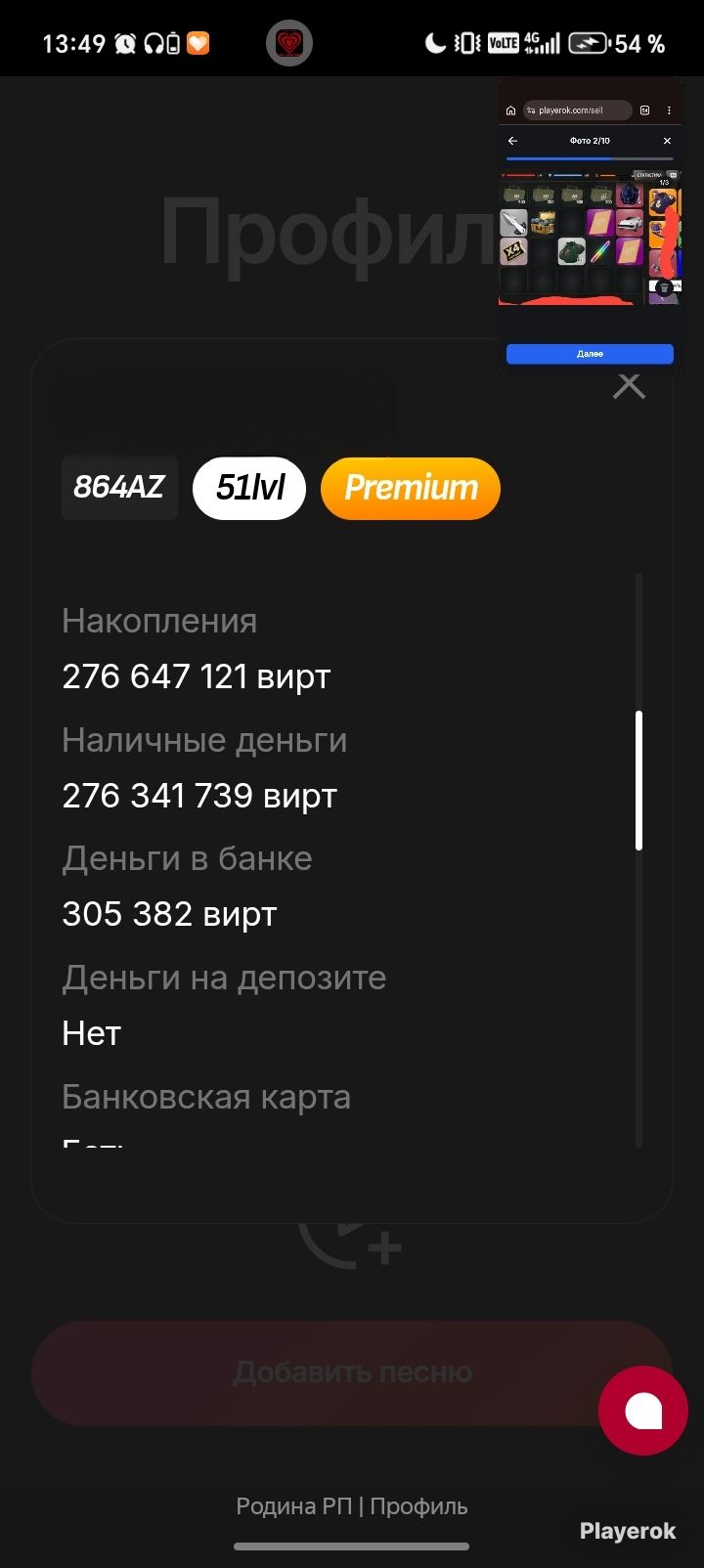The image size is (704, 1568).
Task: Open the red chat support bubble
Action: pyautogui.click(x=643, y=1411)
